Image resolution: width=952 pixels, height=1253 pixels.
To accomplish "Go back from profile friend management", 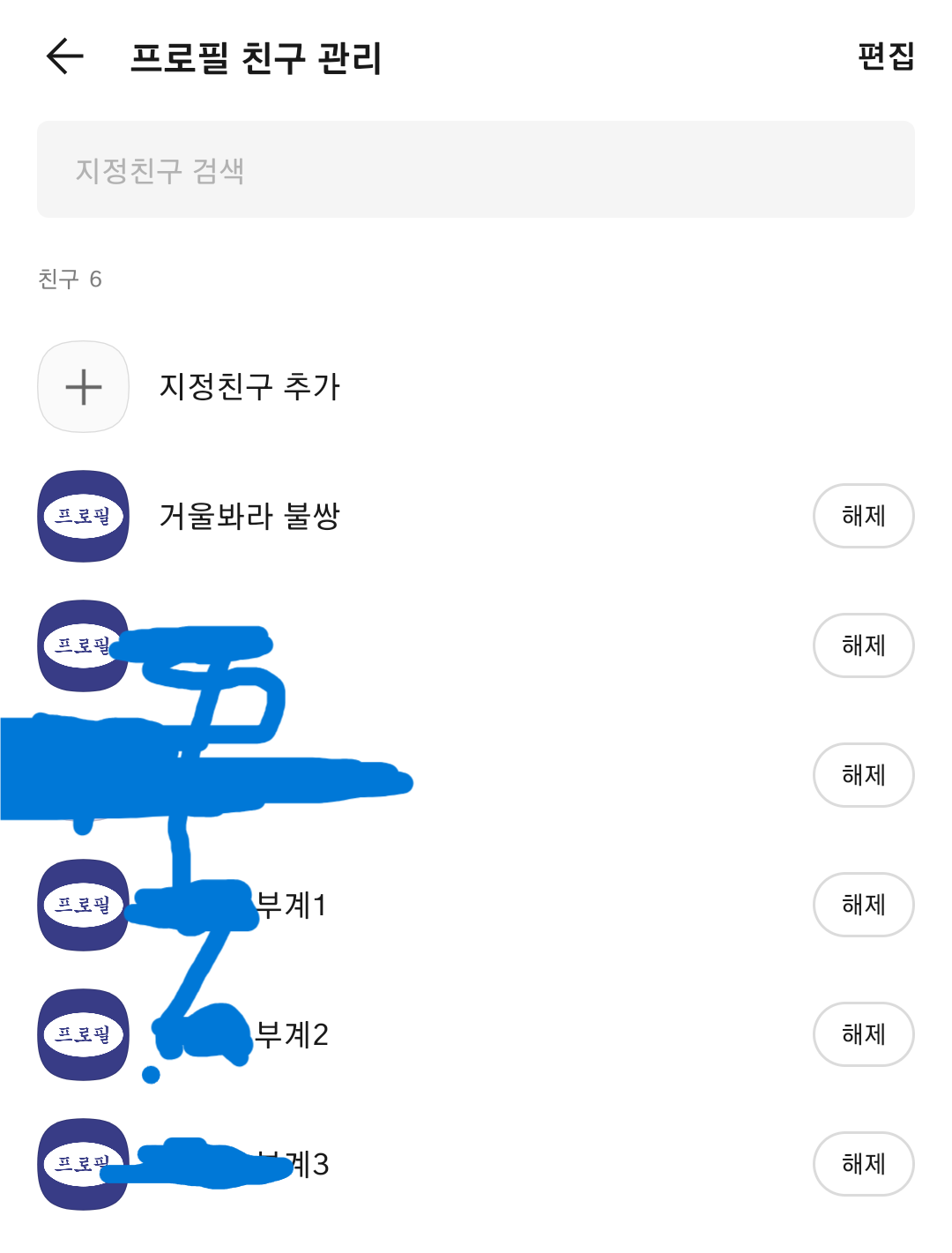I will click(65, 57).
